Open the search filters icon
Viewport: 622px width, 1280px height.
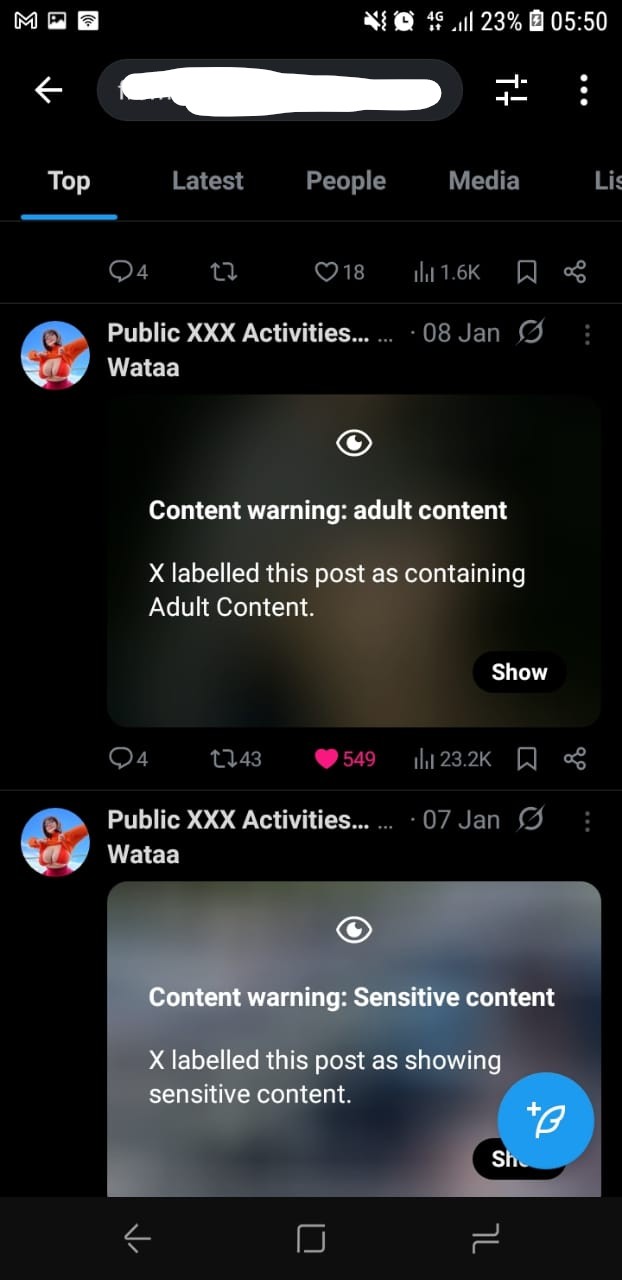pyautogui.click(x=511, y=90)
